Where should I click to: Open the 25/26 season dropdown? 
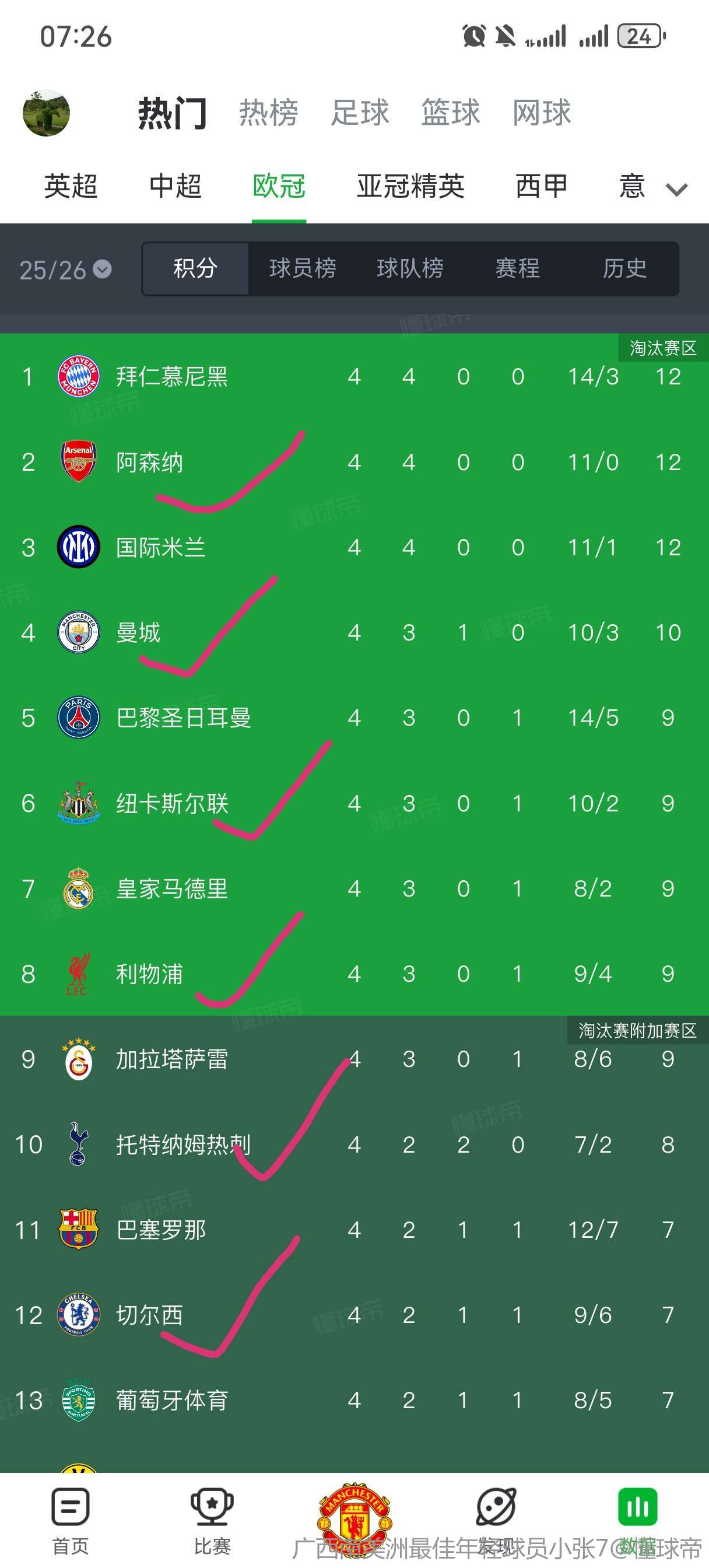tap(65, 269)
